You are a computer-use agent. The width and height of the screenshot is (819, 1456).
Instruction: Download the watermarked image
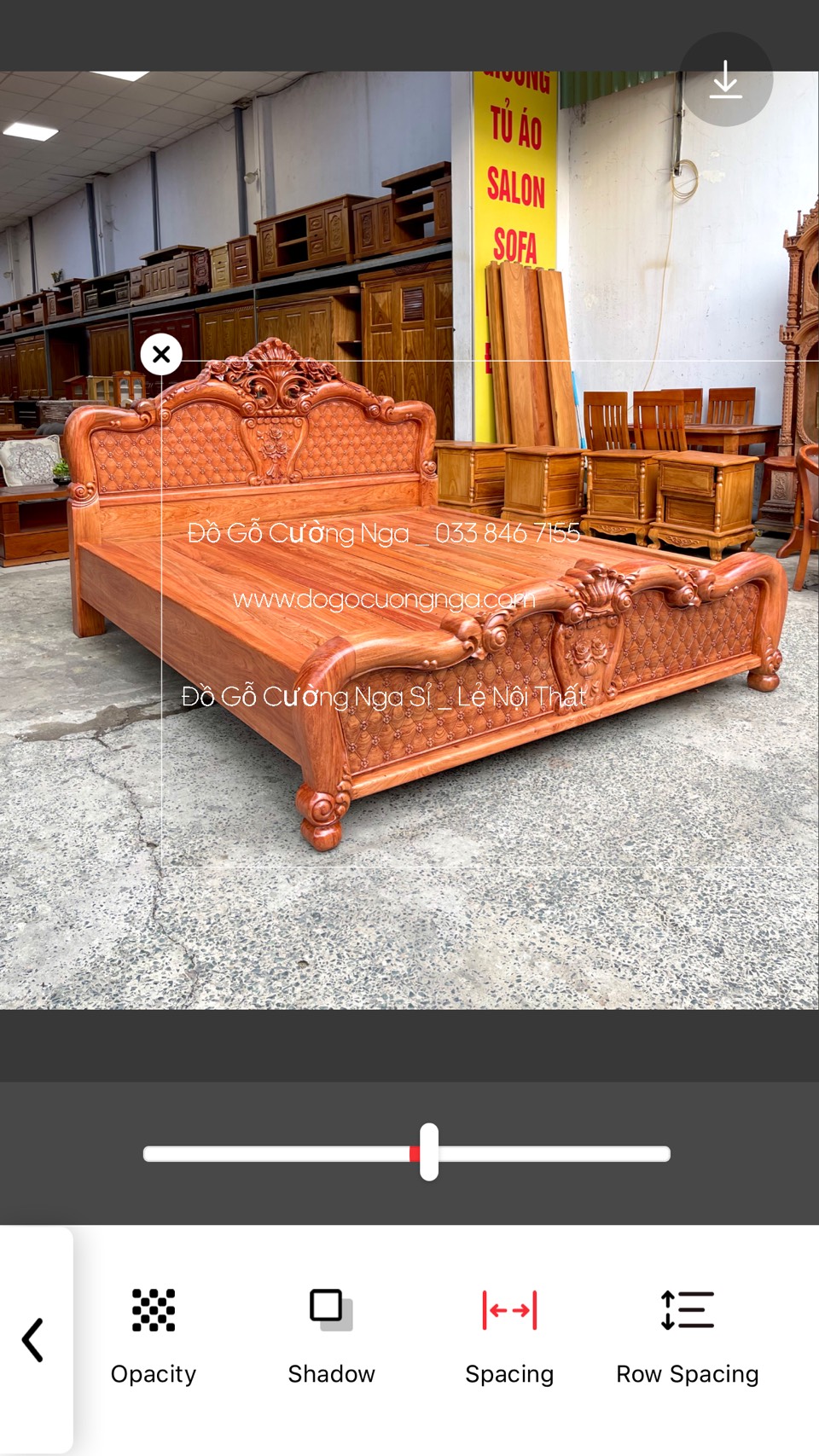(x=725, y=79)
